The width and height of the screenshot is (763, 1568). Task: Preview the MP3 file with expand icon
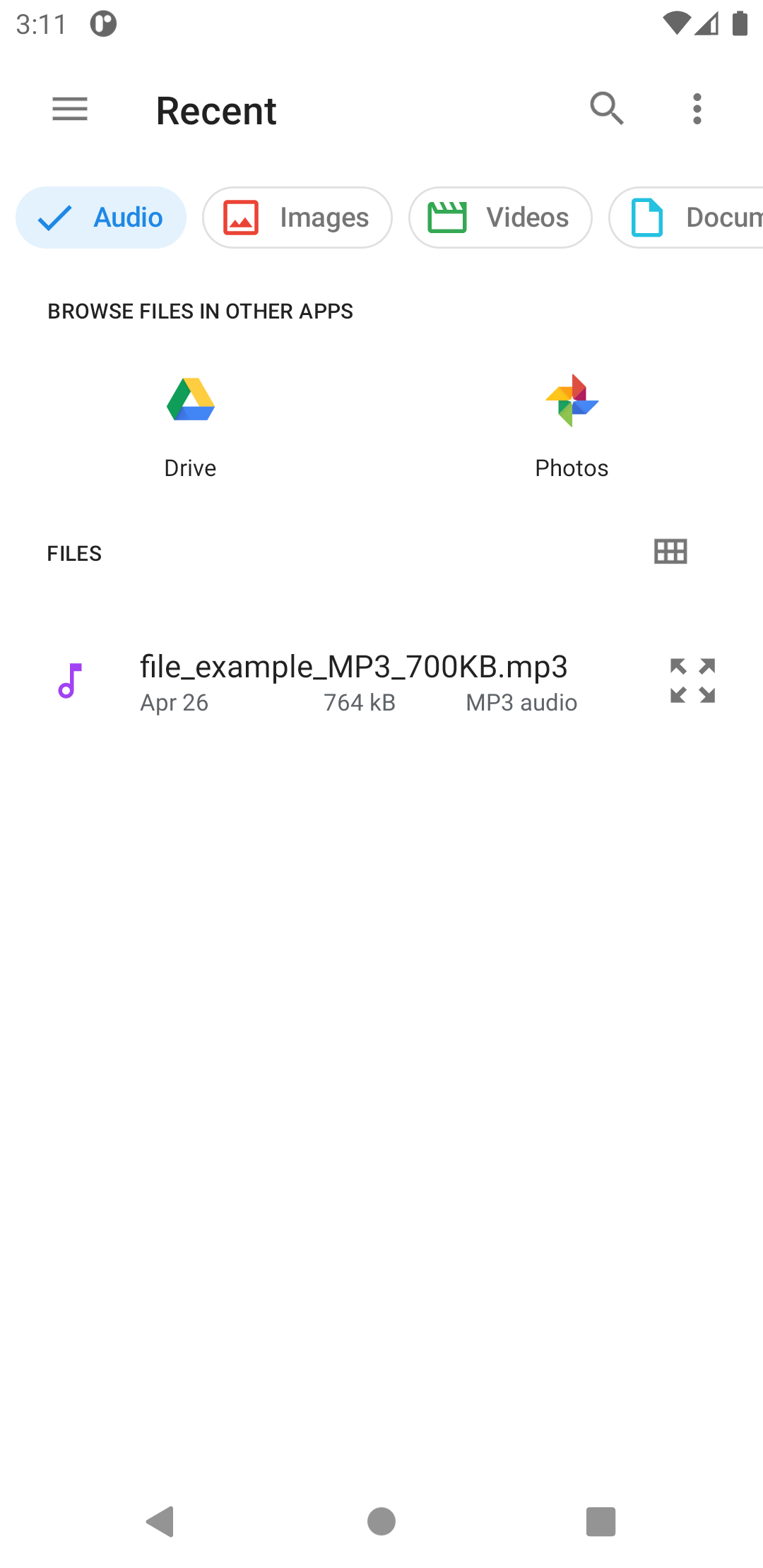pyautogui.click(x=692, y=681)
